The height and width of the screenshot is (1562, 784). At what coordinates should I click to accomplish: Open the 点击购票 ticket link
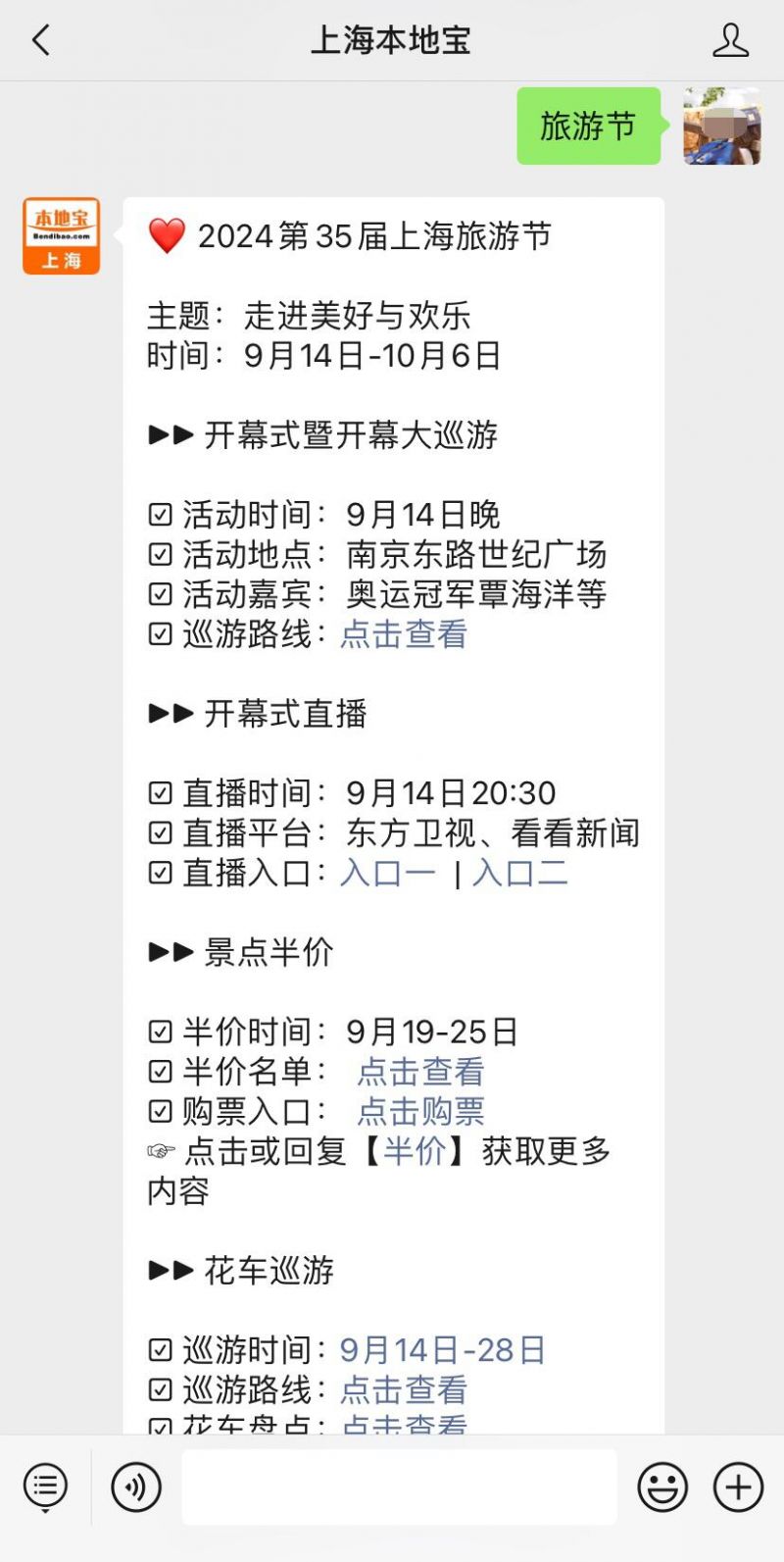pyautogui.click(x=421, y=1111)
